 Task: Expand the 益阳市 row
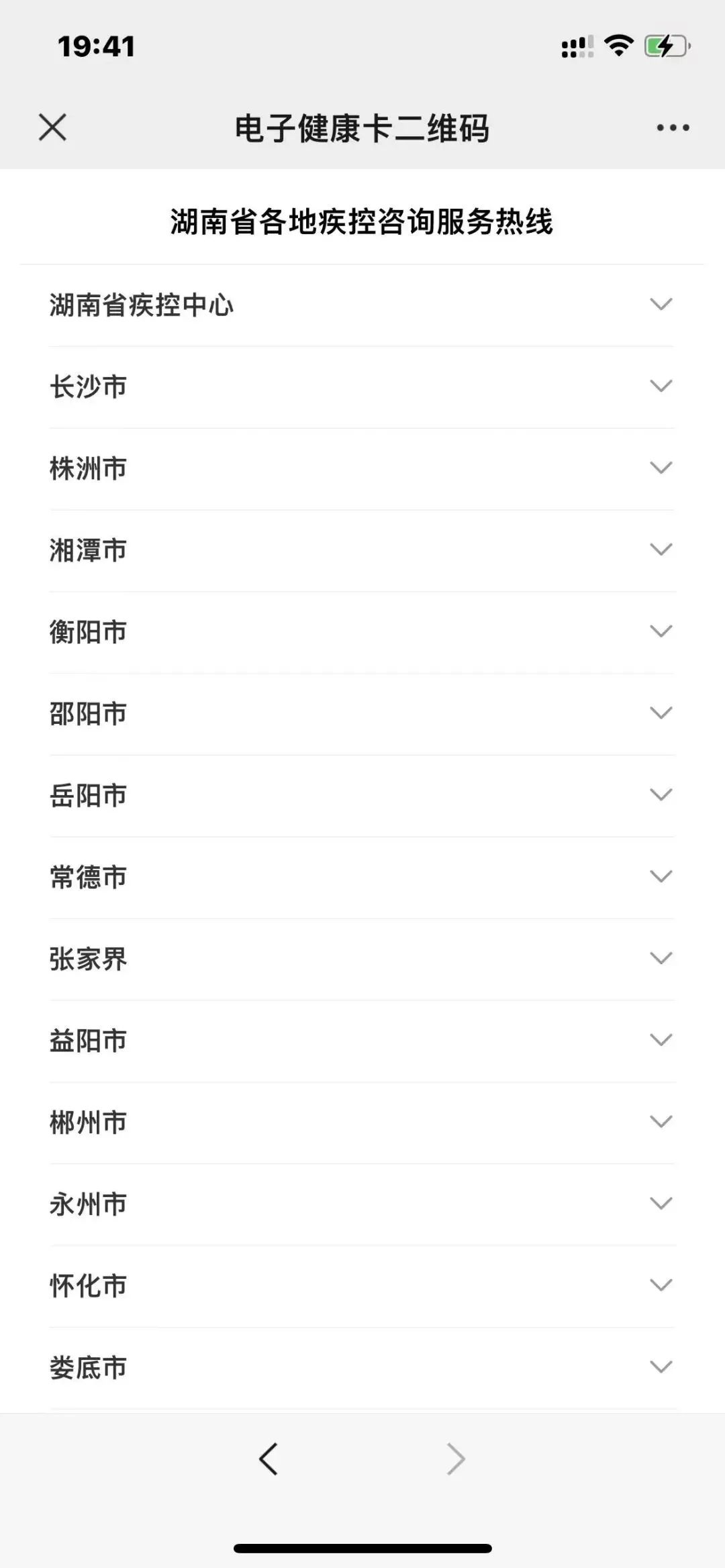tap(362, 1041)
